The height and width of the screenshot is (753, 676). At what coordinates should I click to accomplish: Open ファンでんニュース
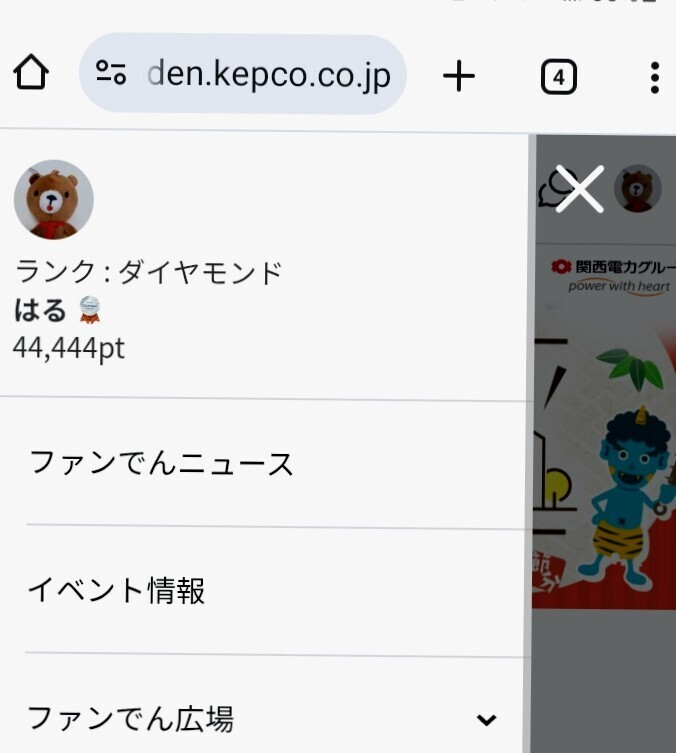(161, 464)
